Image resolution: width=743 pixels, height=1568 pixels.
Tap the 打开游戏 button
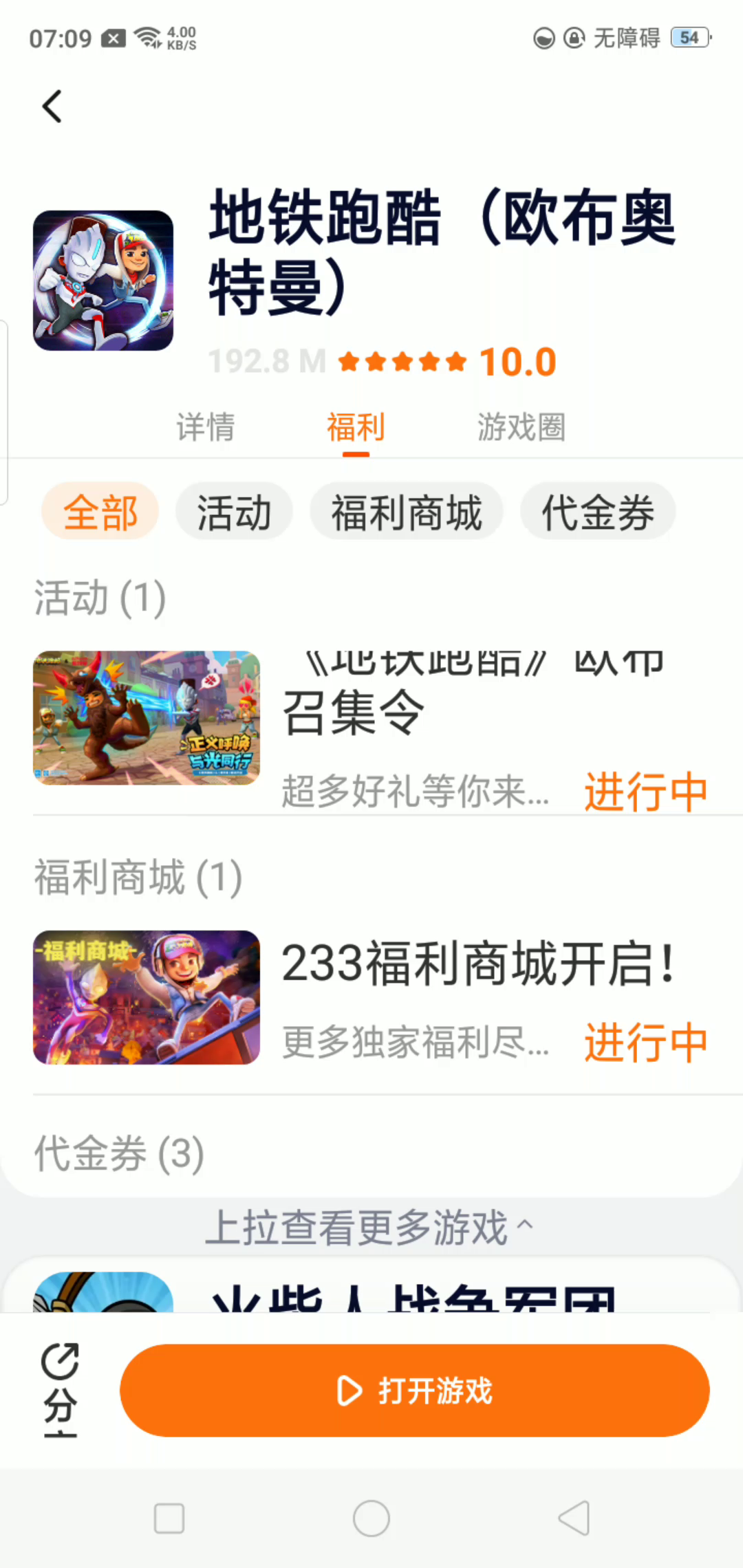click(415, 1391)
